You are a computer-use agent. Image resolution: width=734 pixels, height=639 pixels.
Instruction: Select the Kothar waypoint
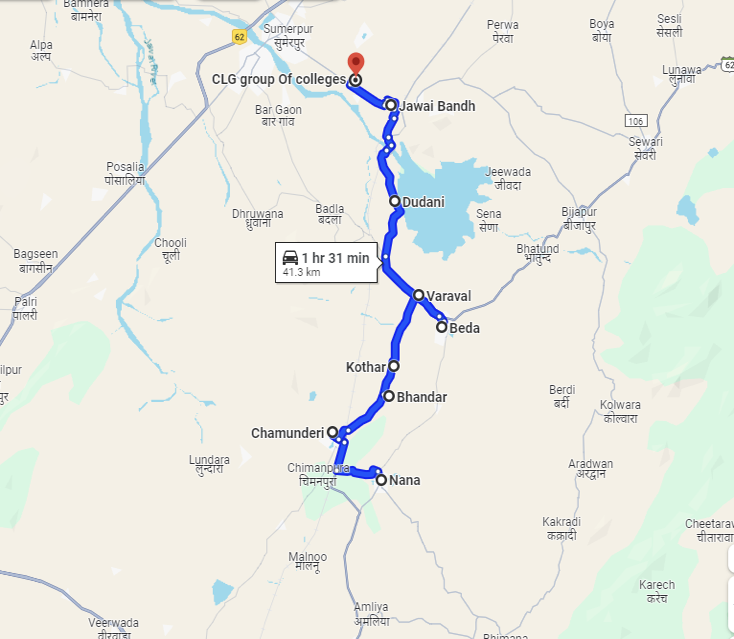click(394, 366)
